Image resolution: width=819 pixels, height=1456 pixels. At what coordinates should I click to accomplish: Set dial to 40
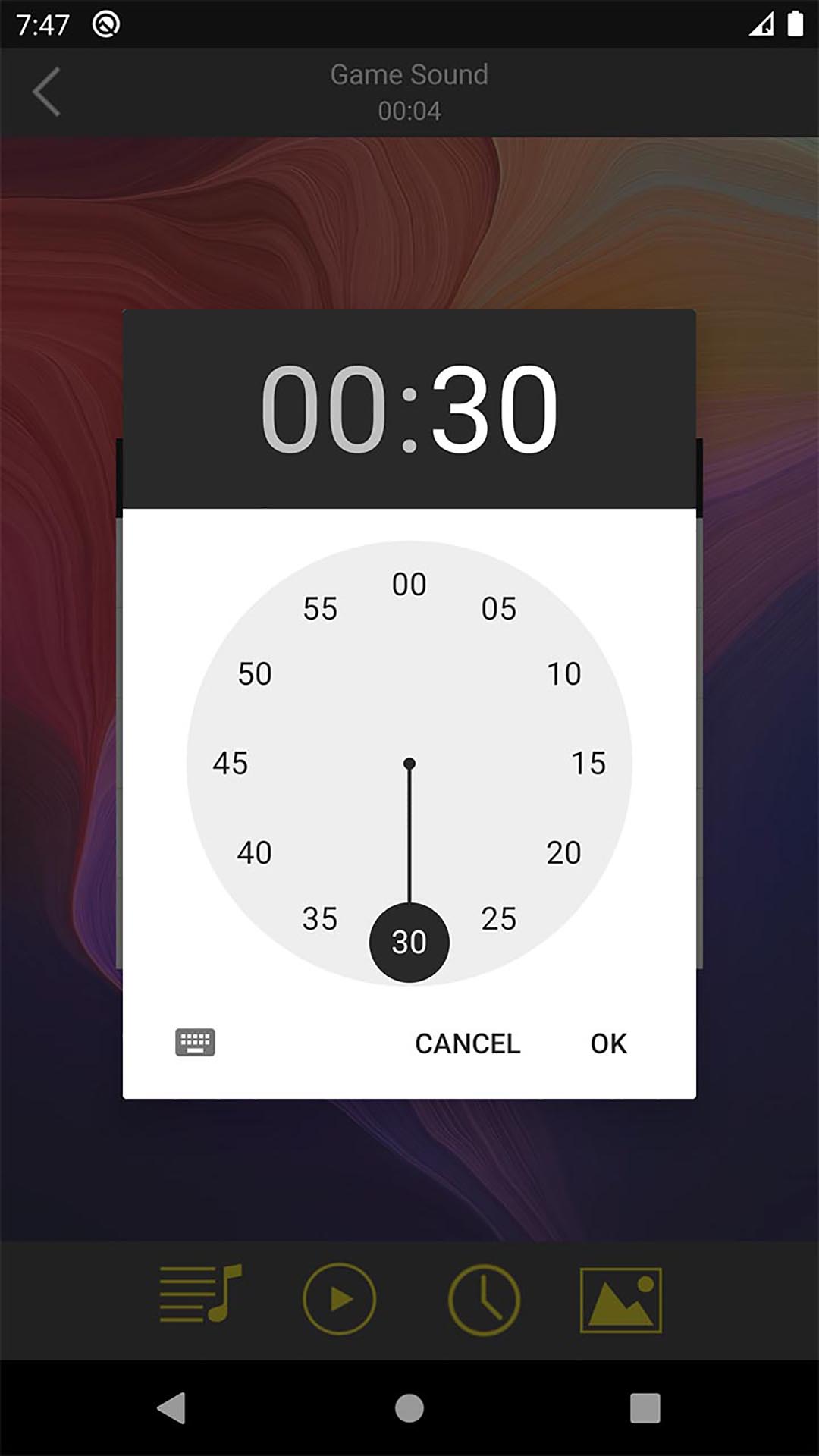[254, 852]
